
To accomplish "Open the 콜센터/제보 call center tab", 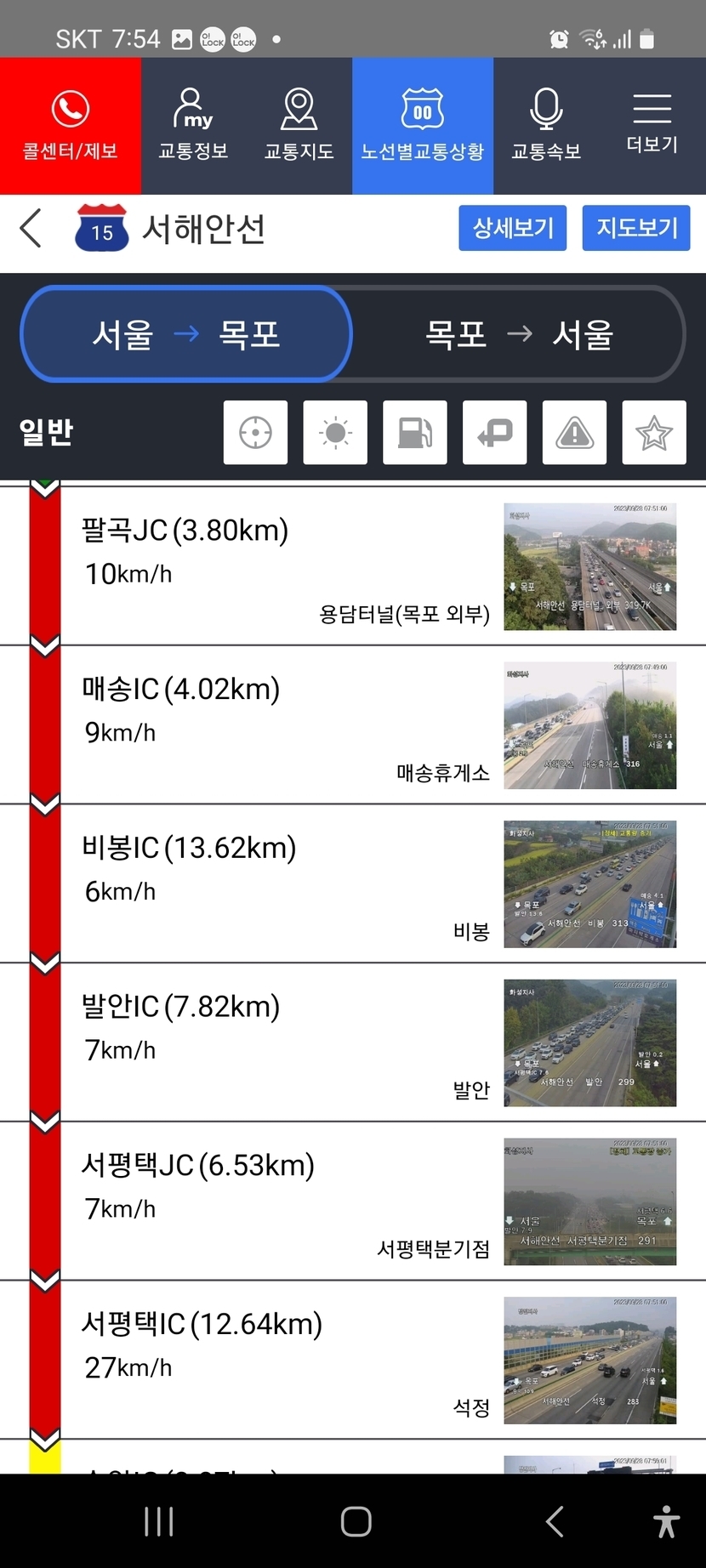I will [x=71, y=126].
